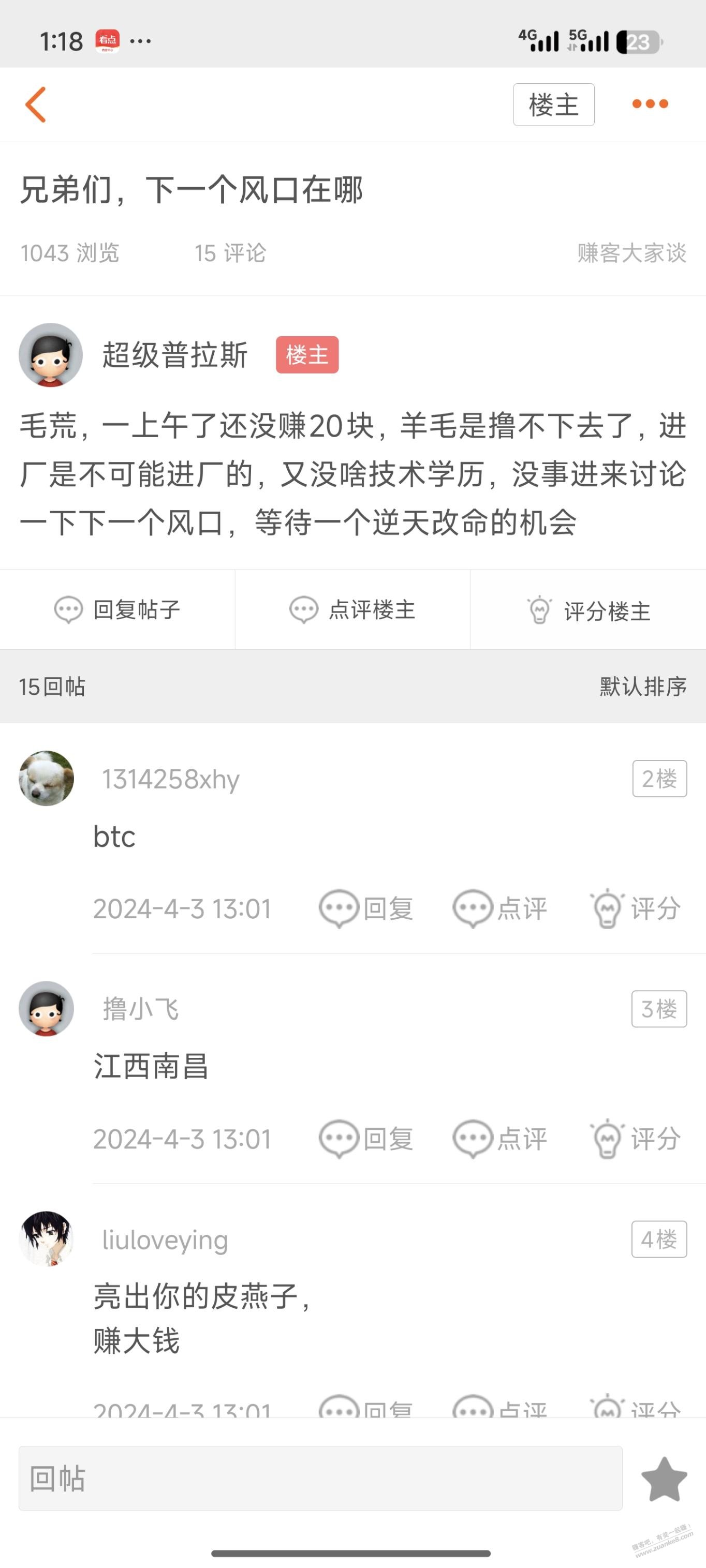Tap 点评 under the btc comment
Image resolution: width=706 pixels, height=1568 pixels.
coord(500,909)
